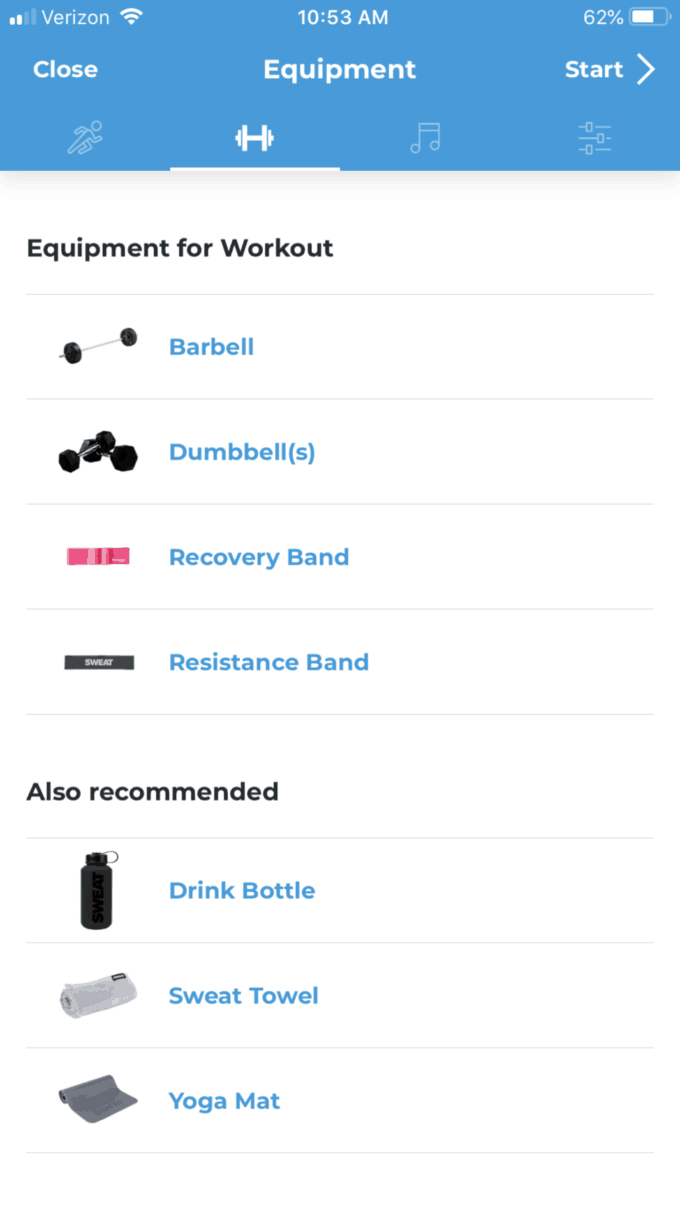Open the Barbell equipment item
The width and height of the screenshot is (680, 1209).
pyautogui.click(x=340, y=347)
